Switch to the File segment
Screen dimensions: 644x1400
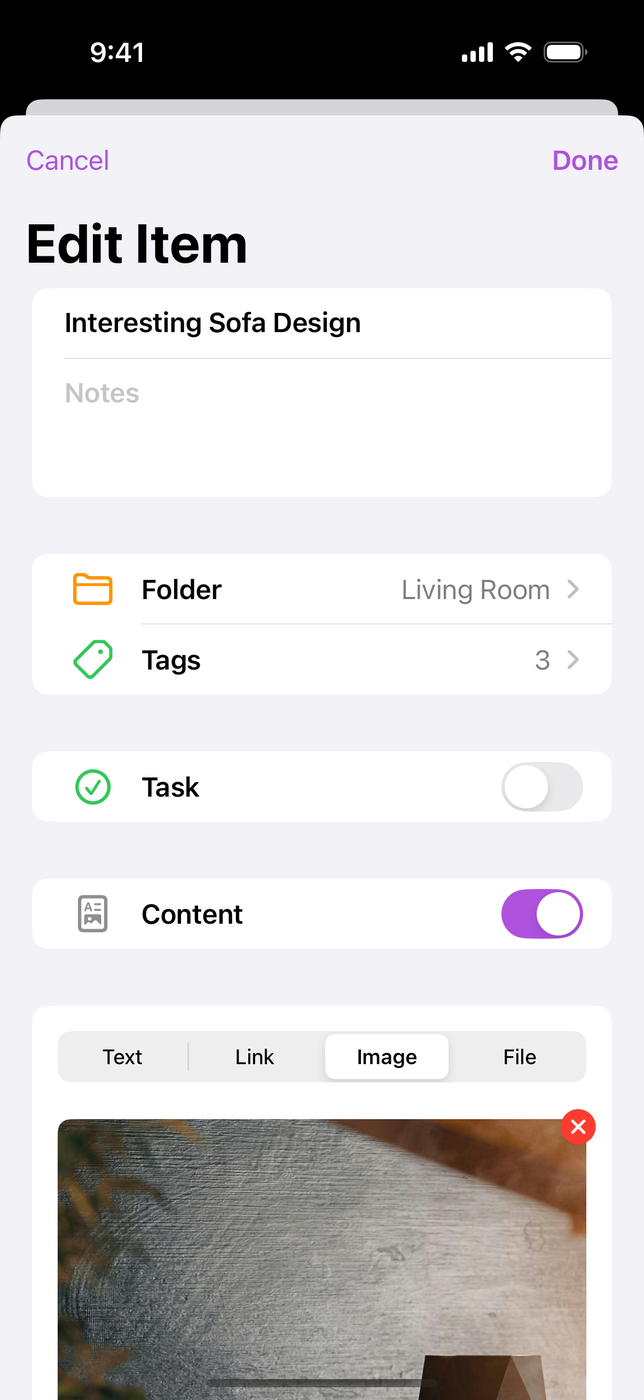pos(519,1057)
